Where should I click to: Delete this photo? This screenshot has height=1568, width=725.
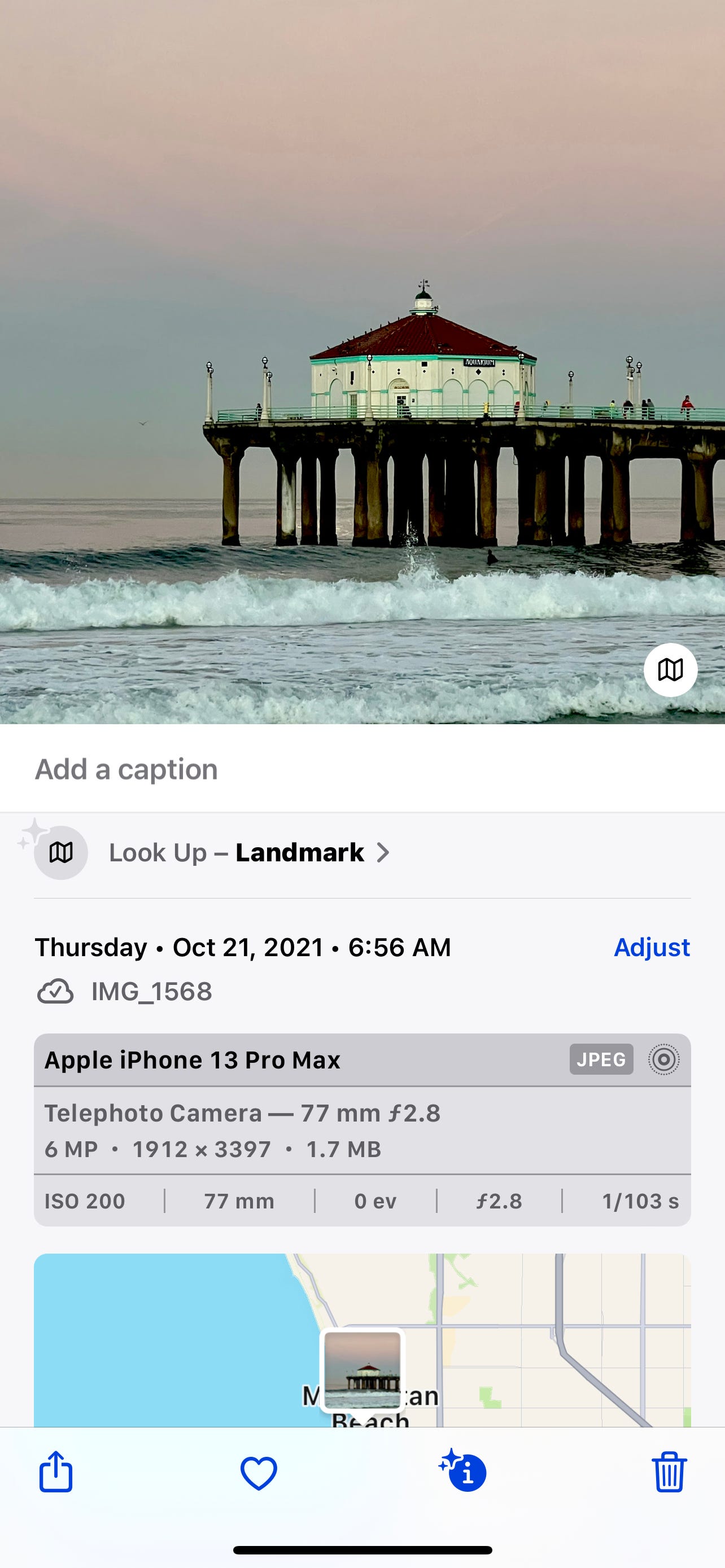click(x=669, y=1473)
